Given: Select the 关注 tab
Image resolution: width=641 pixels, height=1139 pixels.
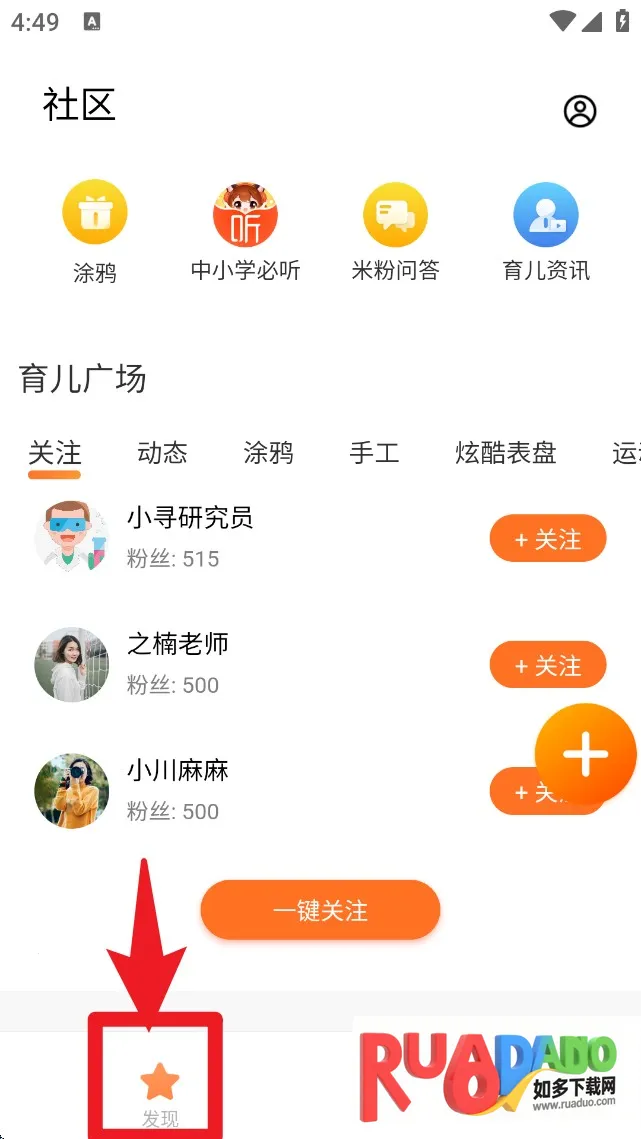Looking at the screenshot, I should pos(55,453).
